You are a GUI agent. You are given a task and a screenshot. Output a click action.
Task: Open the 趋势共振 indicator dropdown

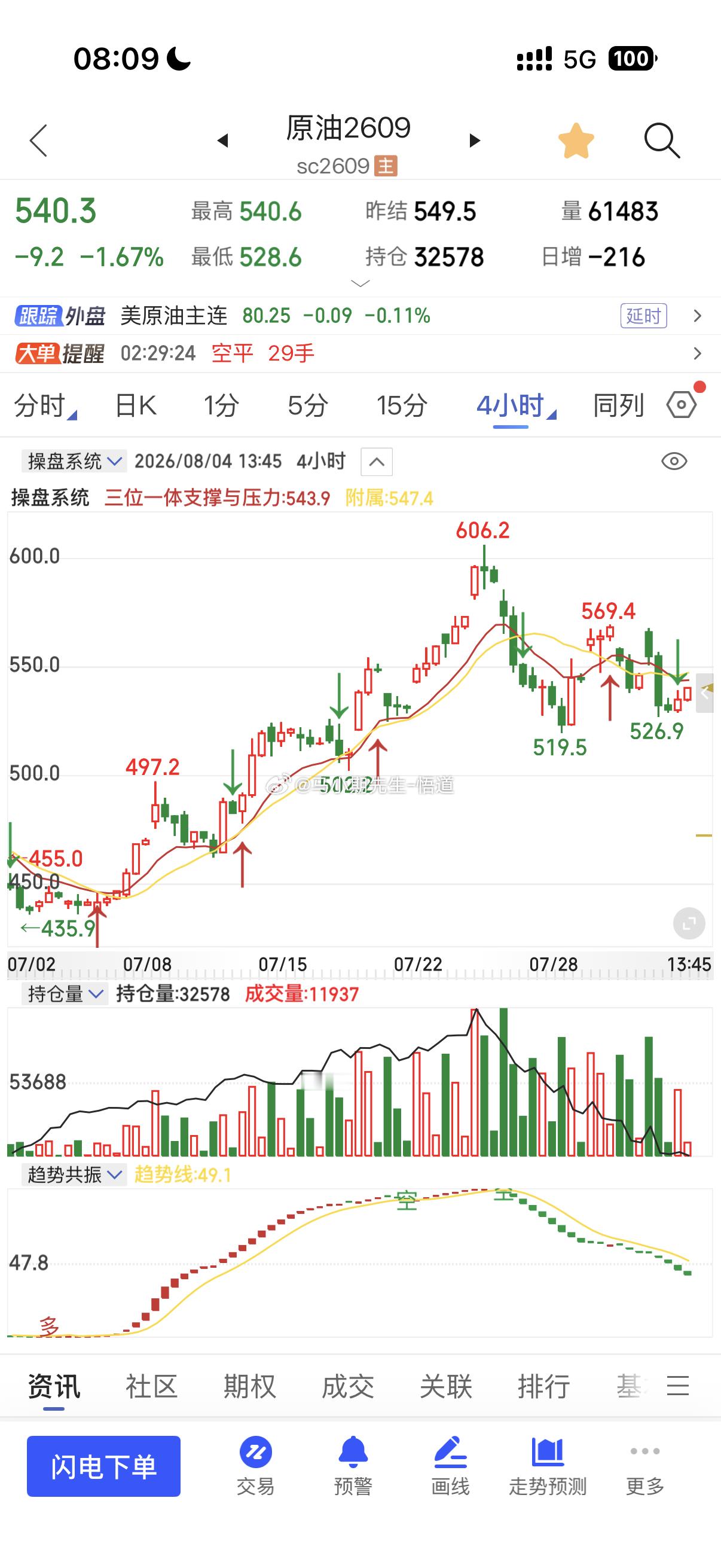click(x=74, y=1174)
